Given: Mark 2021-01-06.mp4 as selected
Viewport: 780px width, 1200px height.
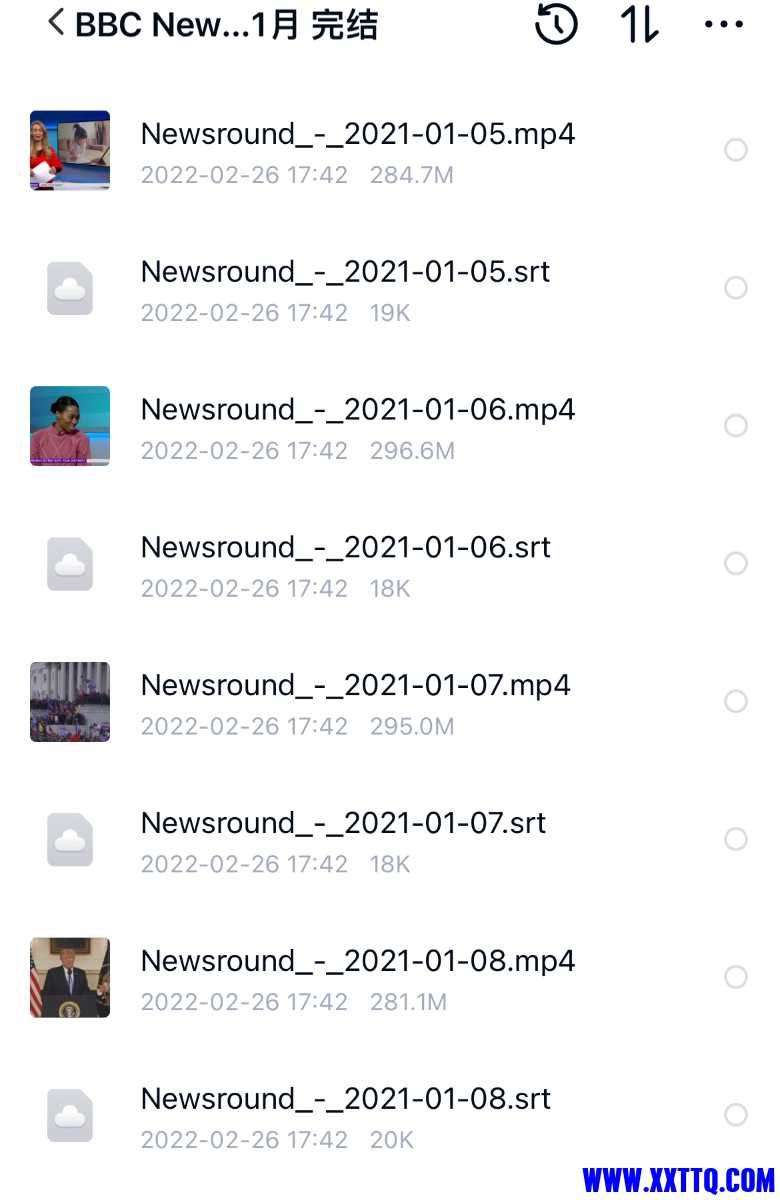Looking at the screenshot, I should [x=736, y=426].
